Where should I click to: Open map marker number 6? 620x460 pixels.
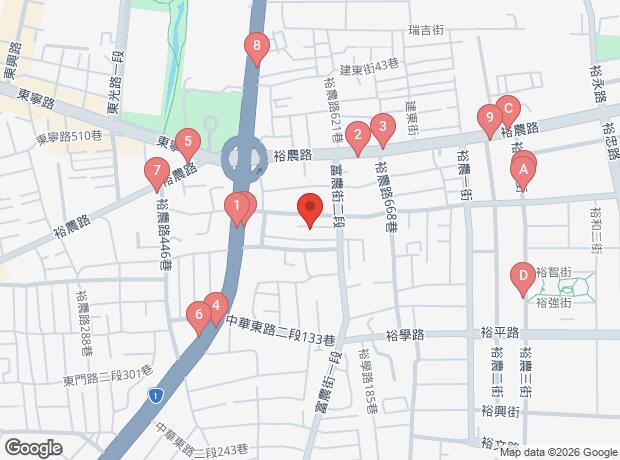(x=198, y=316)
